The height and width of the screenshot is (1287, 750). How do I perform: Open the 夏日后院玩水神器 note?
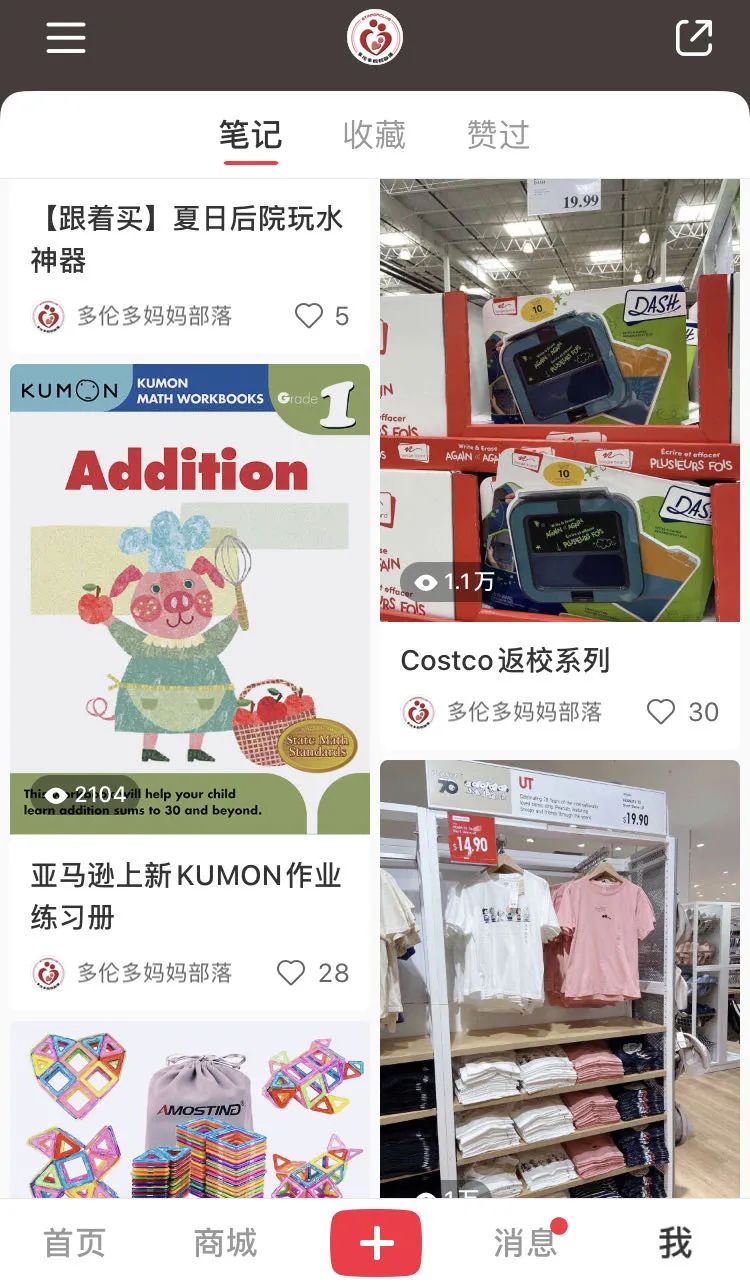(187, 239)
